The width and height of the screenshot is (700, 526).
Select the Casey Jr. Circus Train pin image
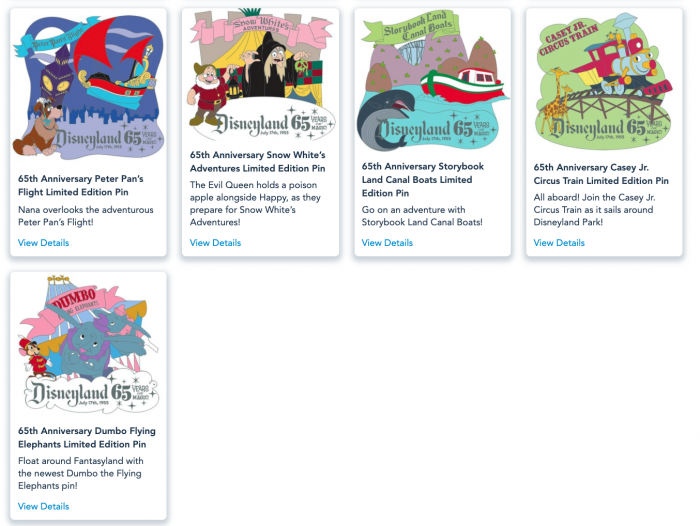pyautogui.click(x=605, y=82)
